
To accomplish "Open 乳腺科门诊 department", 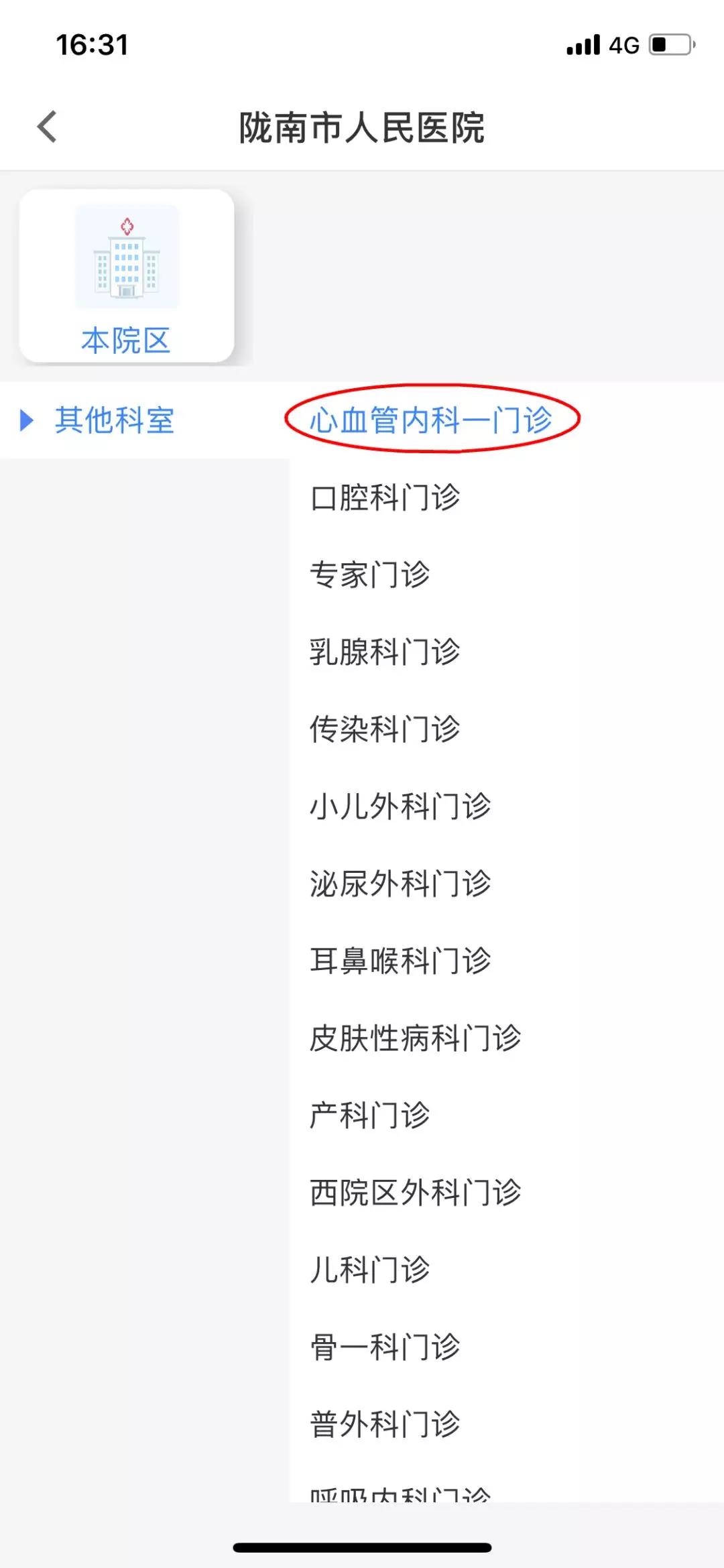I will (x=385, y=652).
